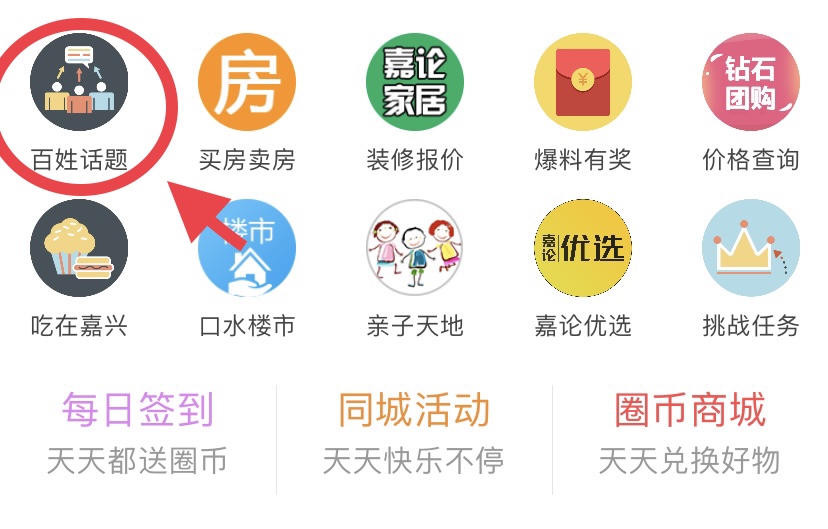
Task: Open 价格查询
Action: 751,83
